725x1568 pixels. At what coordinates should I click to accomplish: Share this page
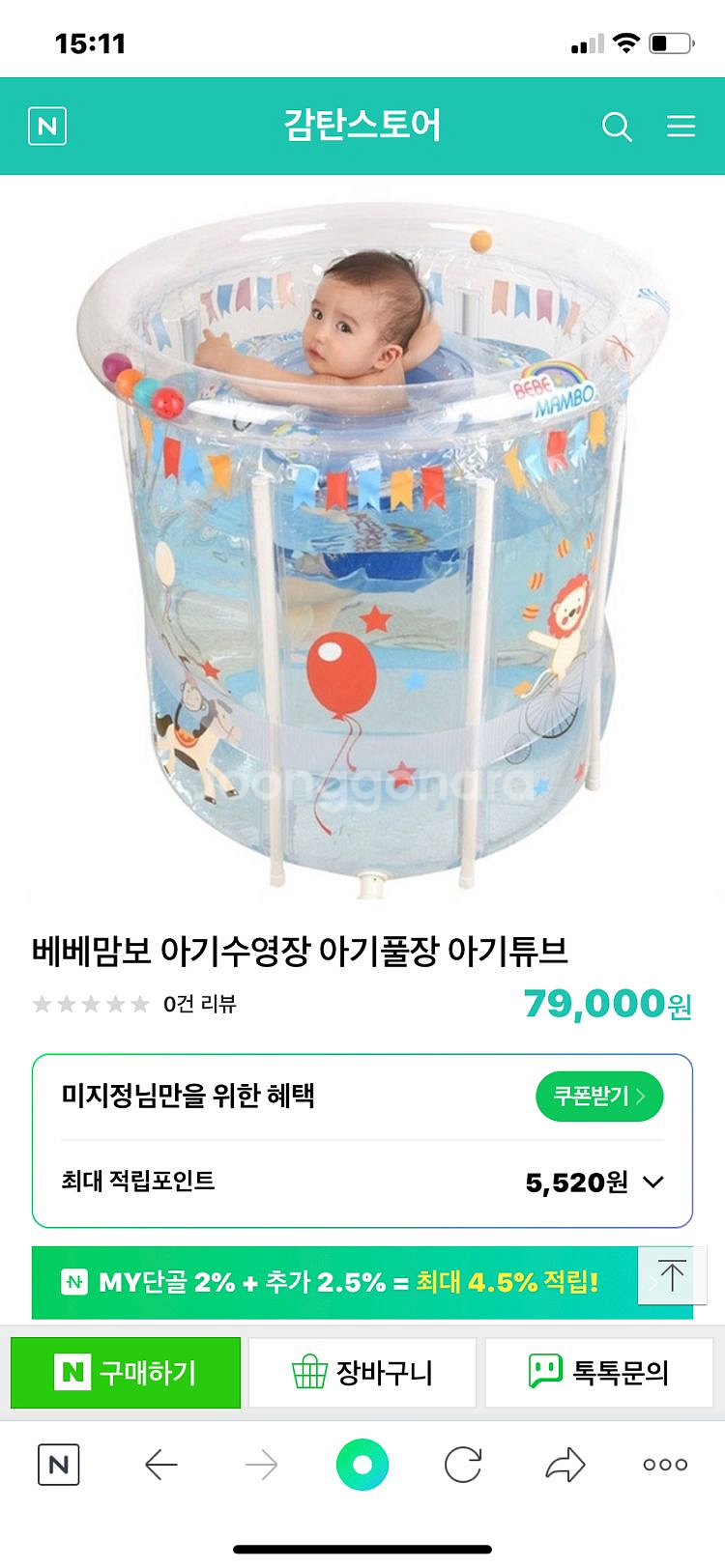[565, 1466]
